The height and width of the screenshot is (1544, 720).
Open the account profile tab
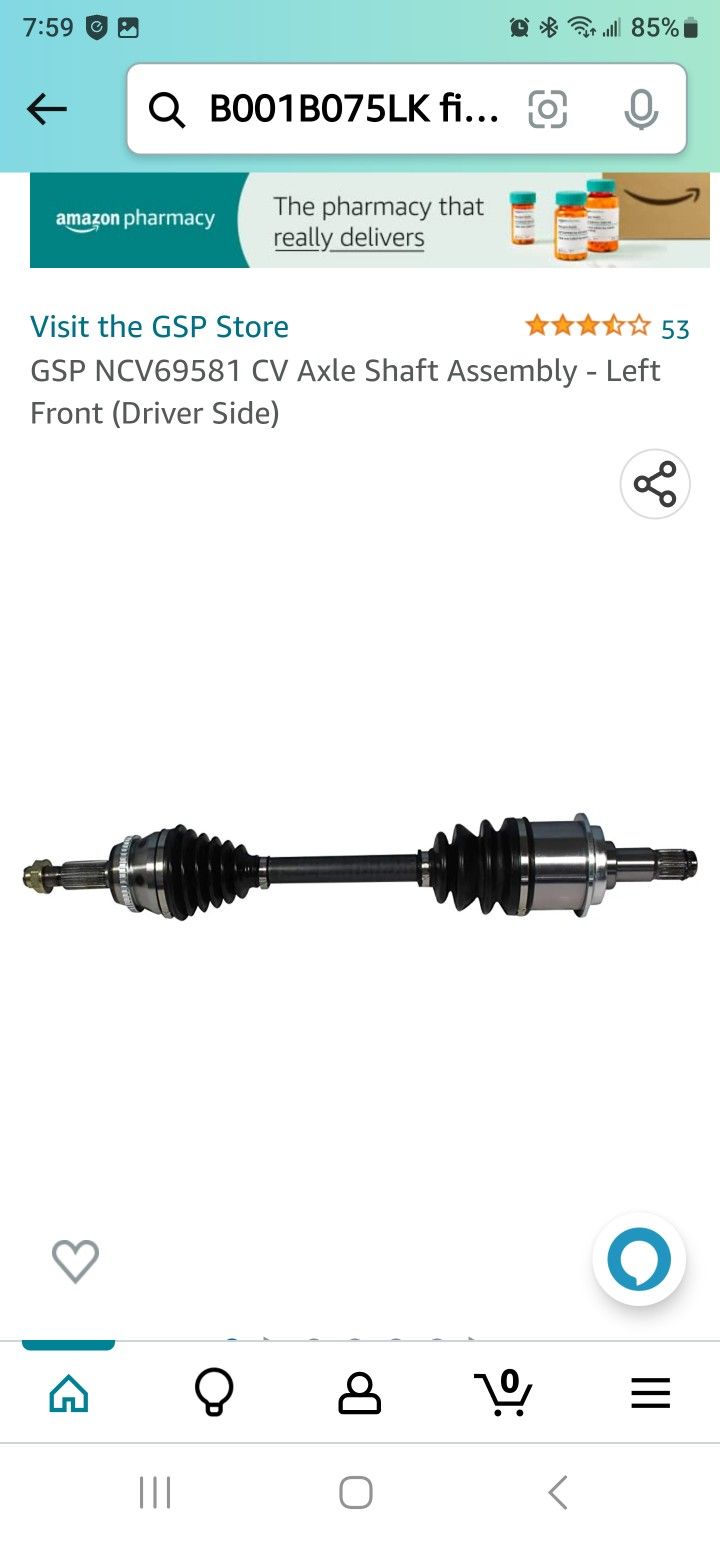[360, 1393]
